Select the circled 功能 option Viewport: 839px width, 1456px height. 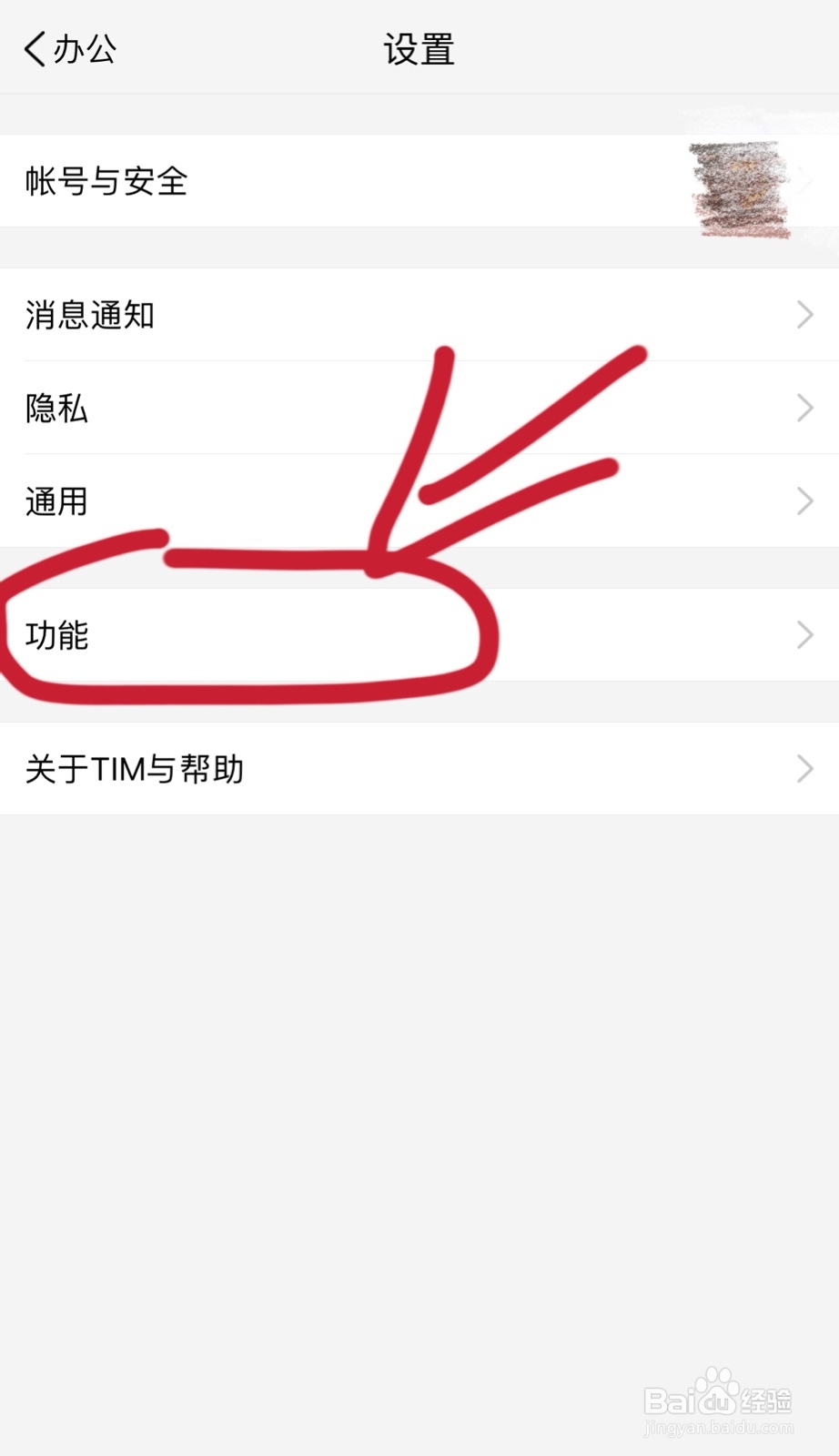(58, 636)
